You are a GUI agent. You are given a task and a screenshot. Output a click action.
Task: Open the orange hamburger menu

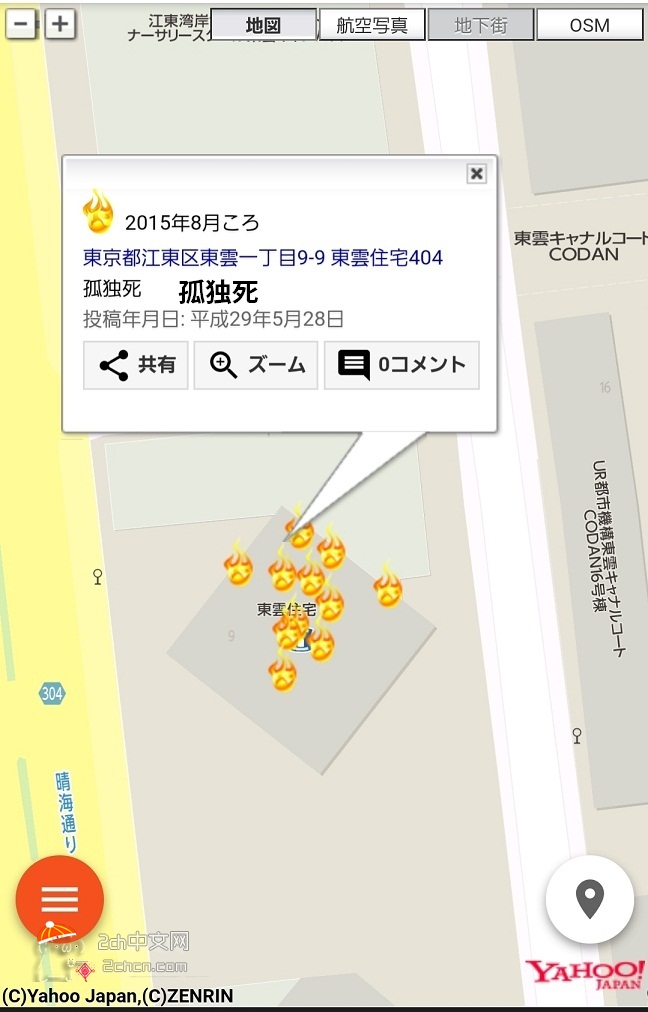pos(59,899)
